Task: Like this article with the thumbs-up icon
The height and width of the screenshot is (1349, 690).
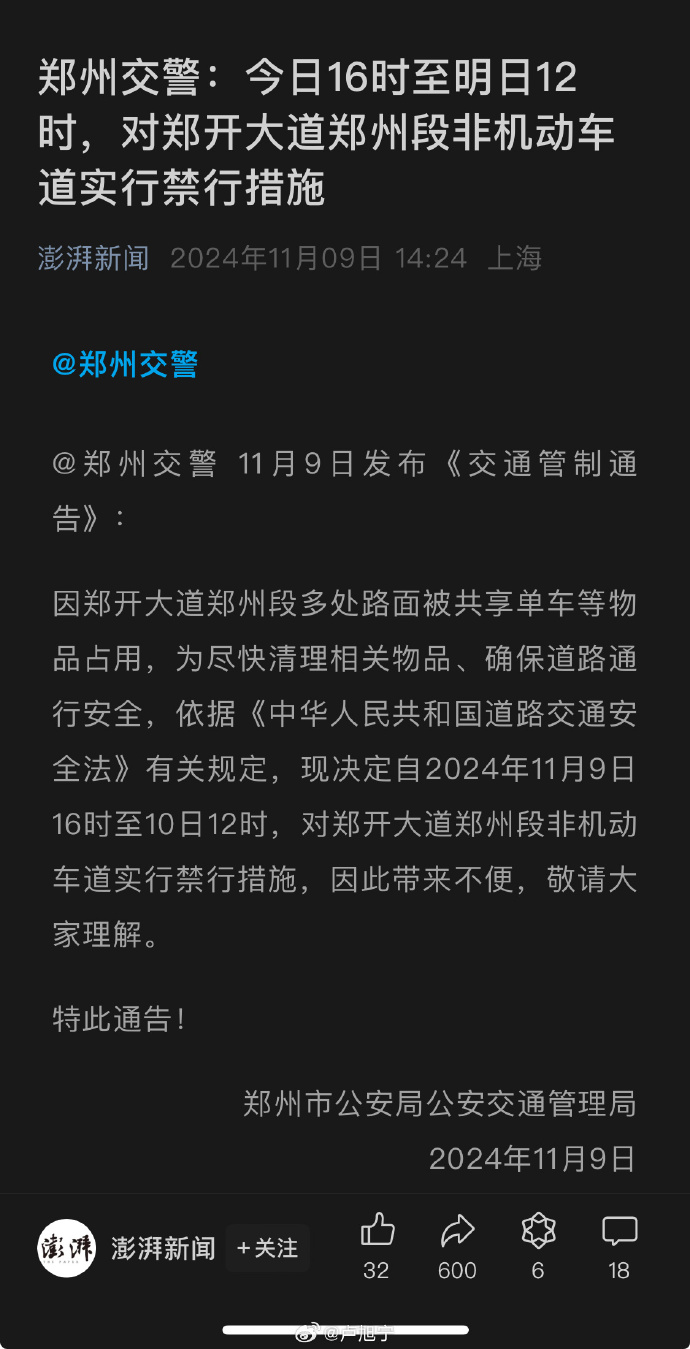Action: click(x=377, y=1230)
